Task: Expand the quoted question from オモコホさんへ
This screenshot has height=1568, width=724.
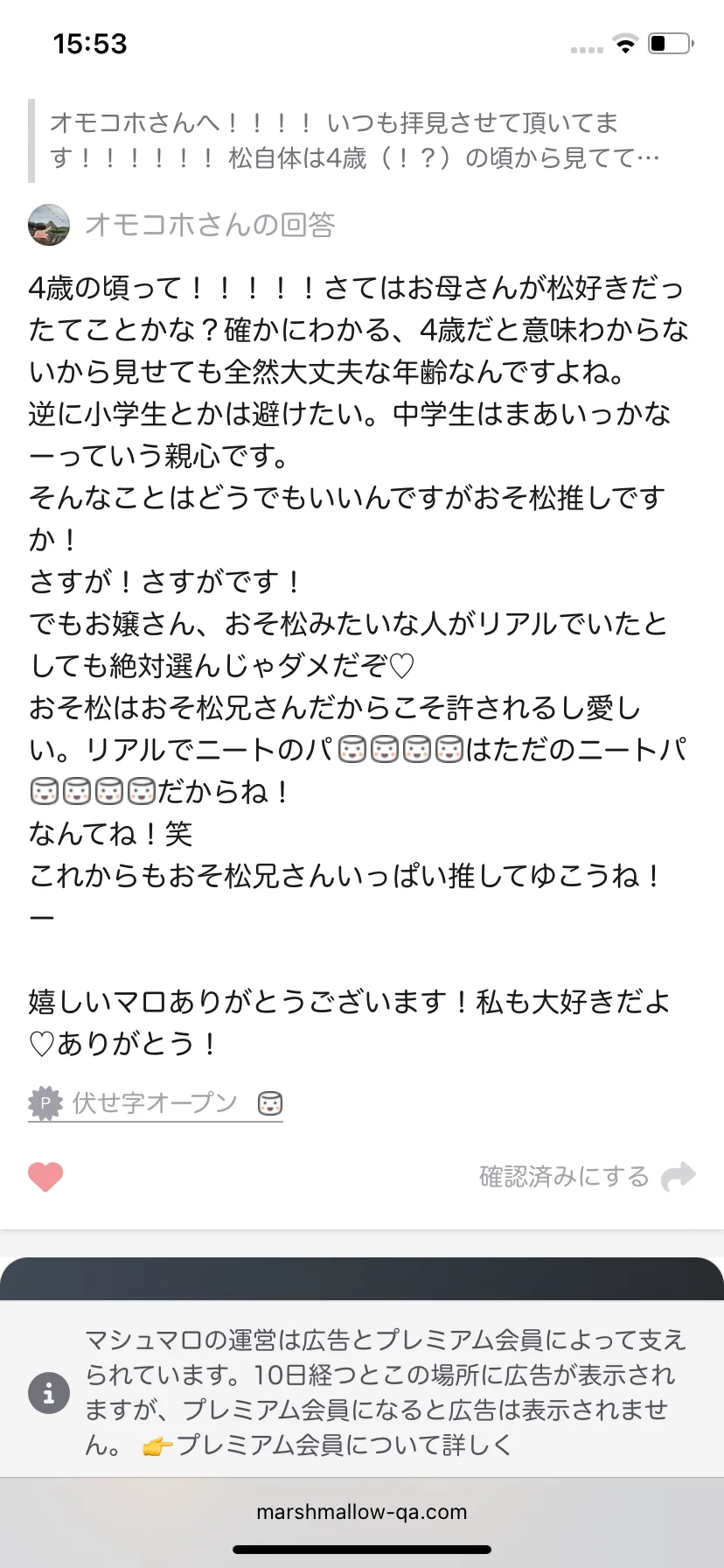Action: (354, 140)
